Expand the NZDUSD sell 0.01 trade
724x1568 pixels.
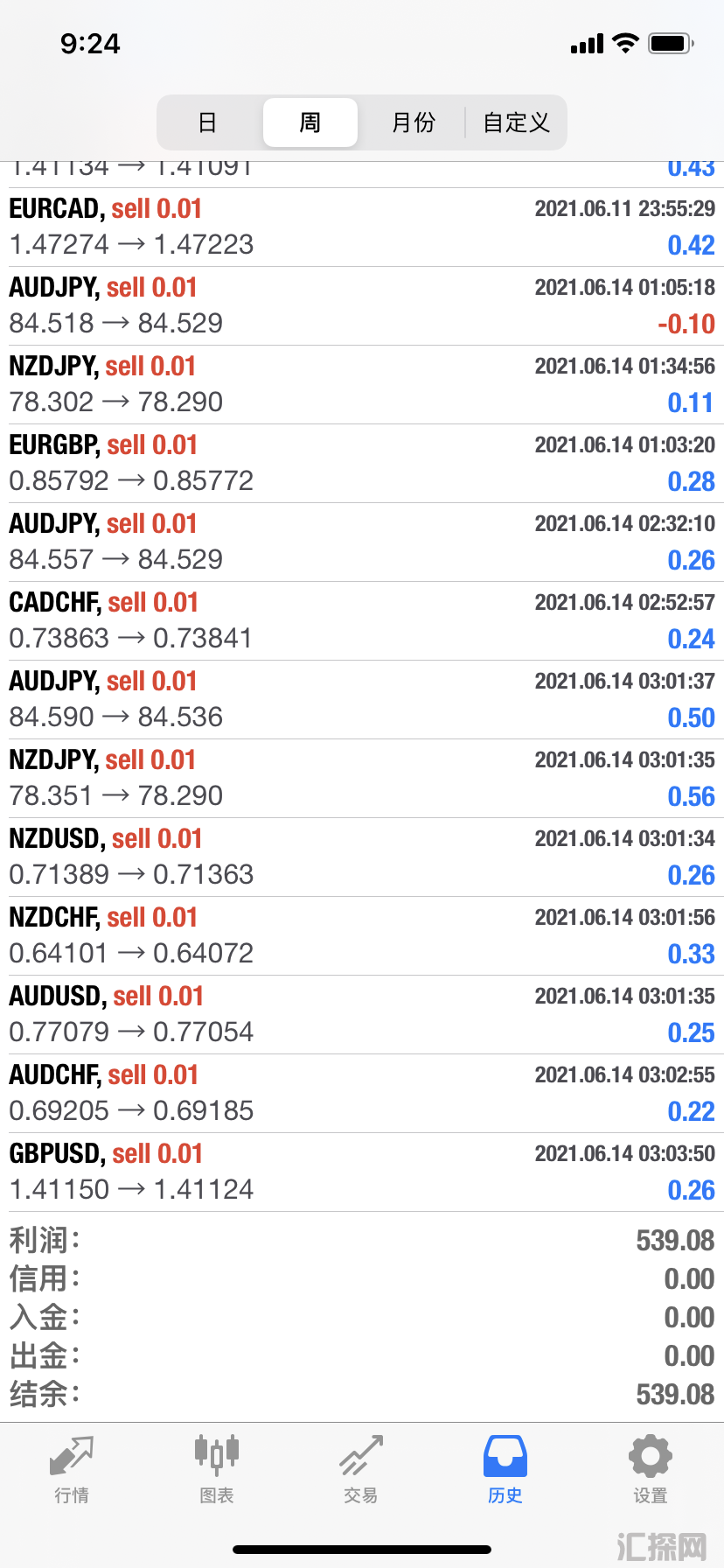[x=362, y=857]
